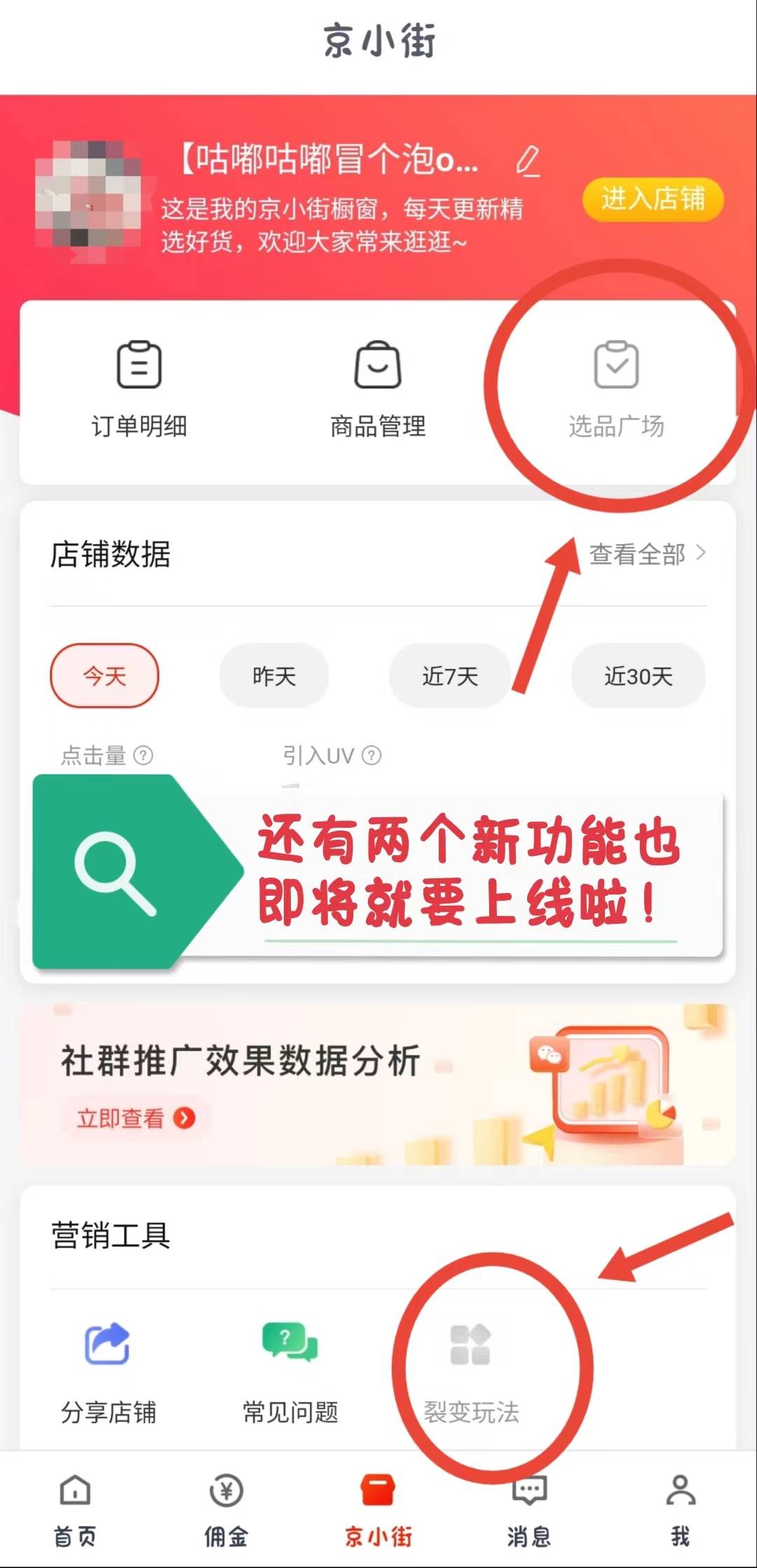Screen dimensions: 757x1568
Task: Open the 我 profile tab
Action: tap(680, 1511)
